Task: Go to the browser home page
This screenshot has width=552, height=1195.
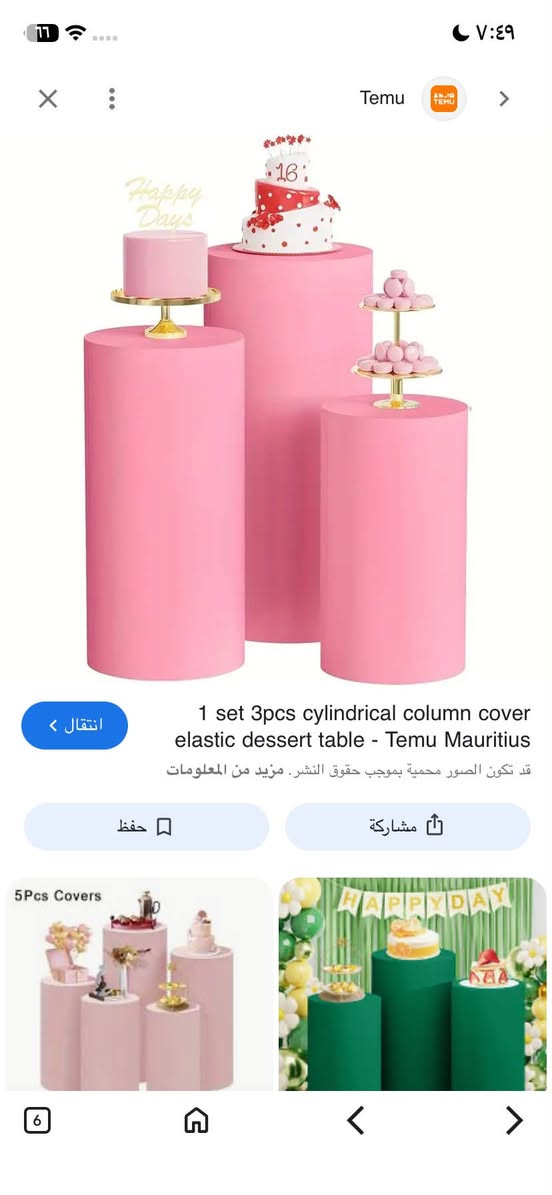Action: tap(196, 1120)
